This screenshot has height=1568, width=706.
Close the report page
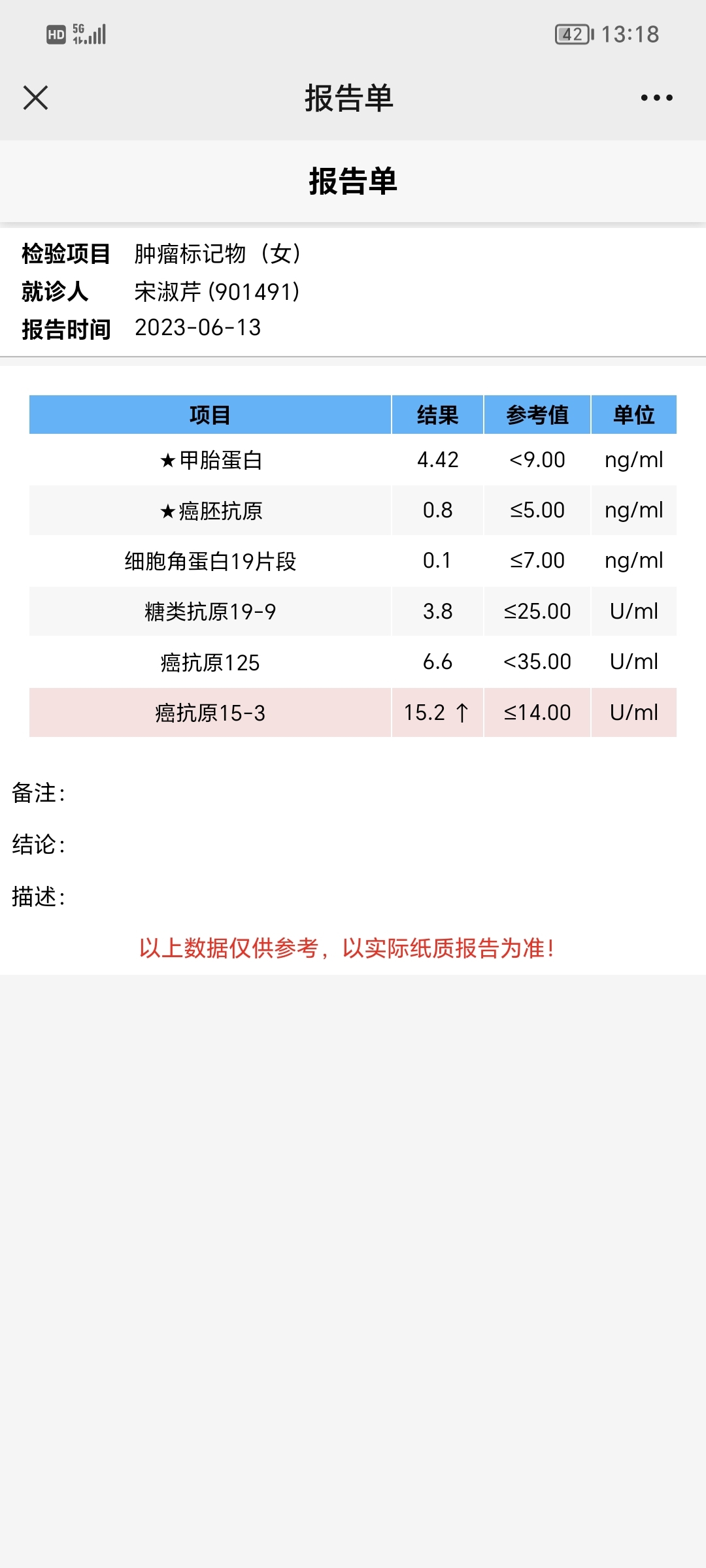click(35, 98)
